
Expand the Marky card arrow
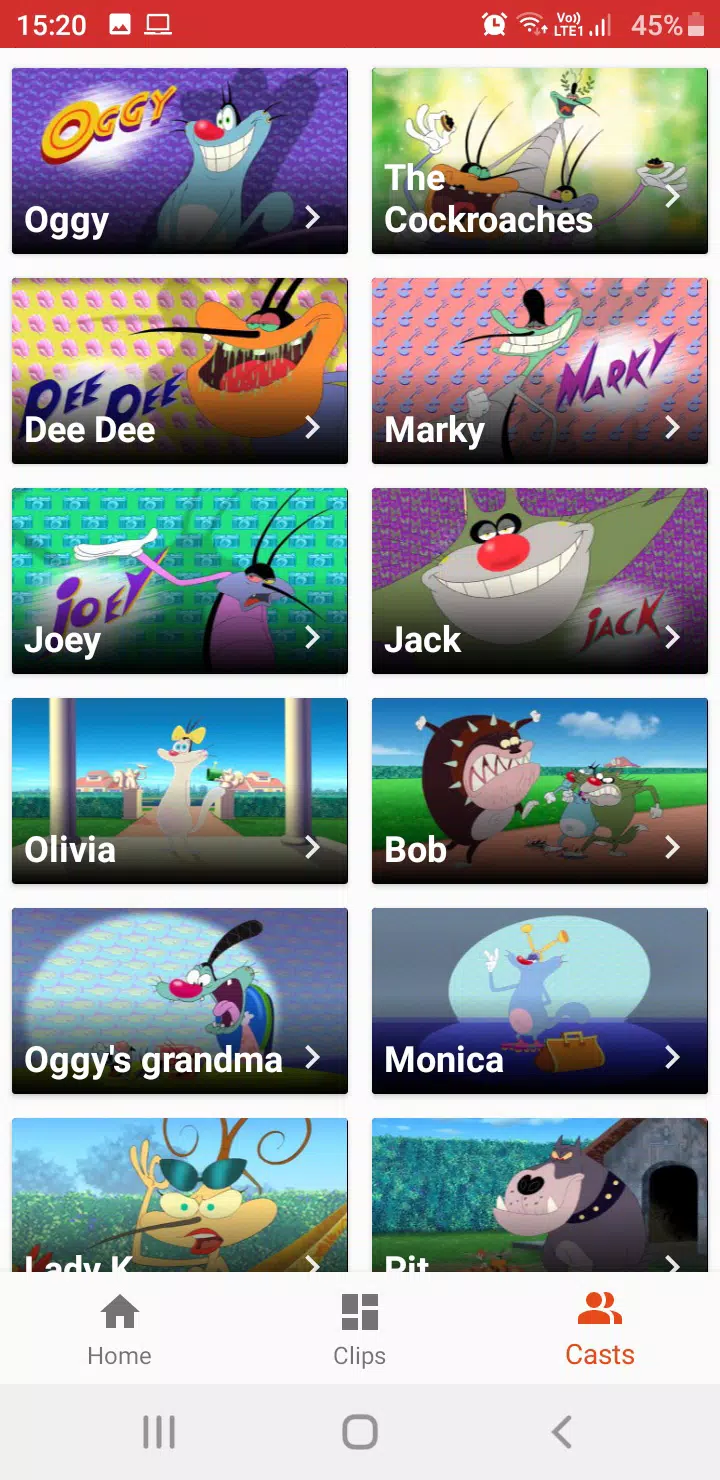tap(672, 427)
